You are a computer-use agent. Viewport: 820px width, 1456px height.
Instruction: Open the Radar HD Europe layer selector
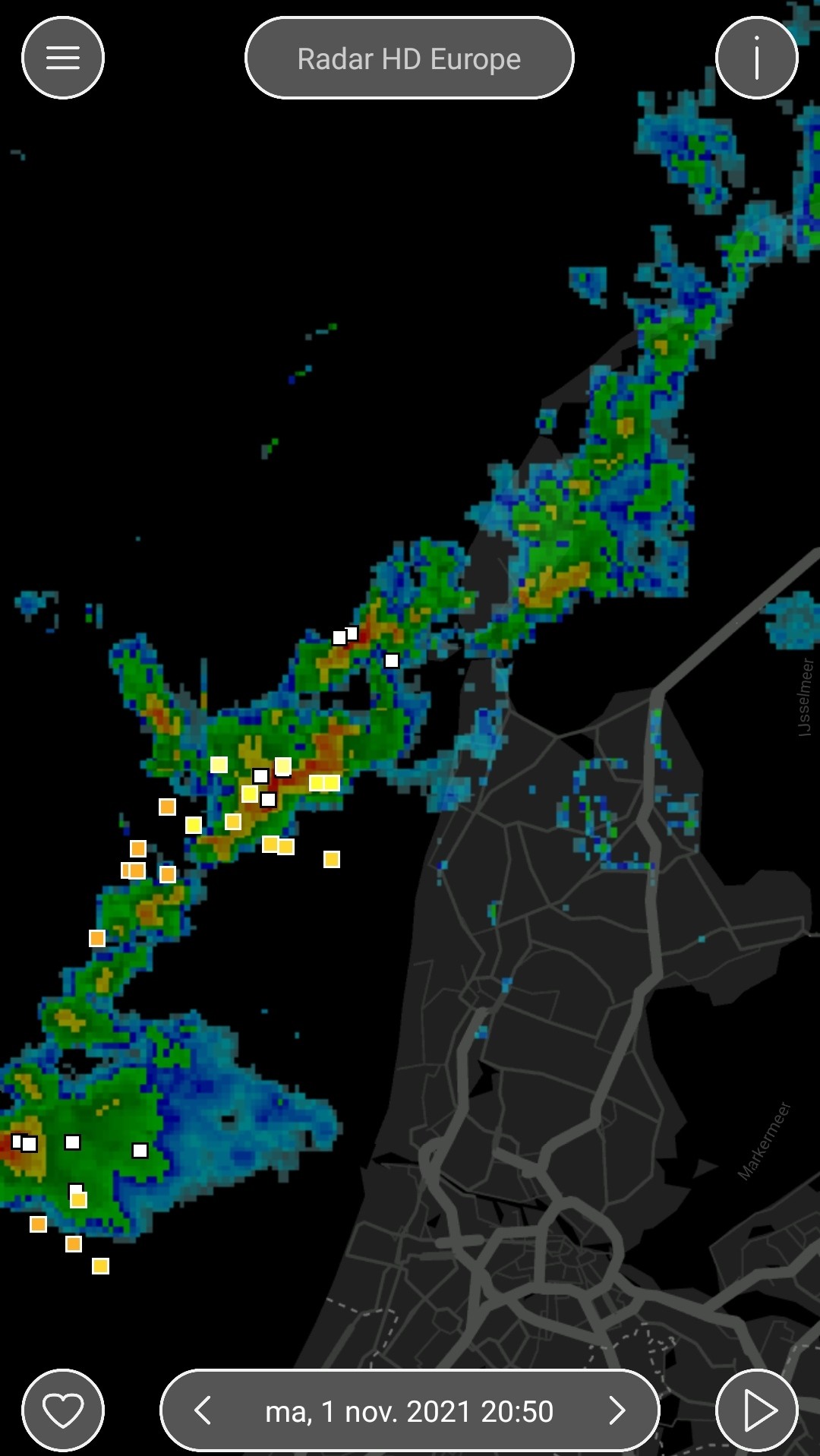tap(409, 58)
